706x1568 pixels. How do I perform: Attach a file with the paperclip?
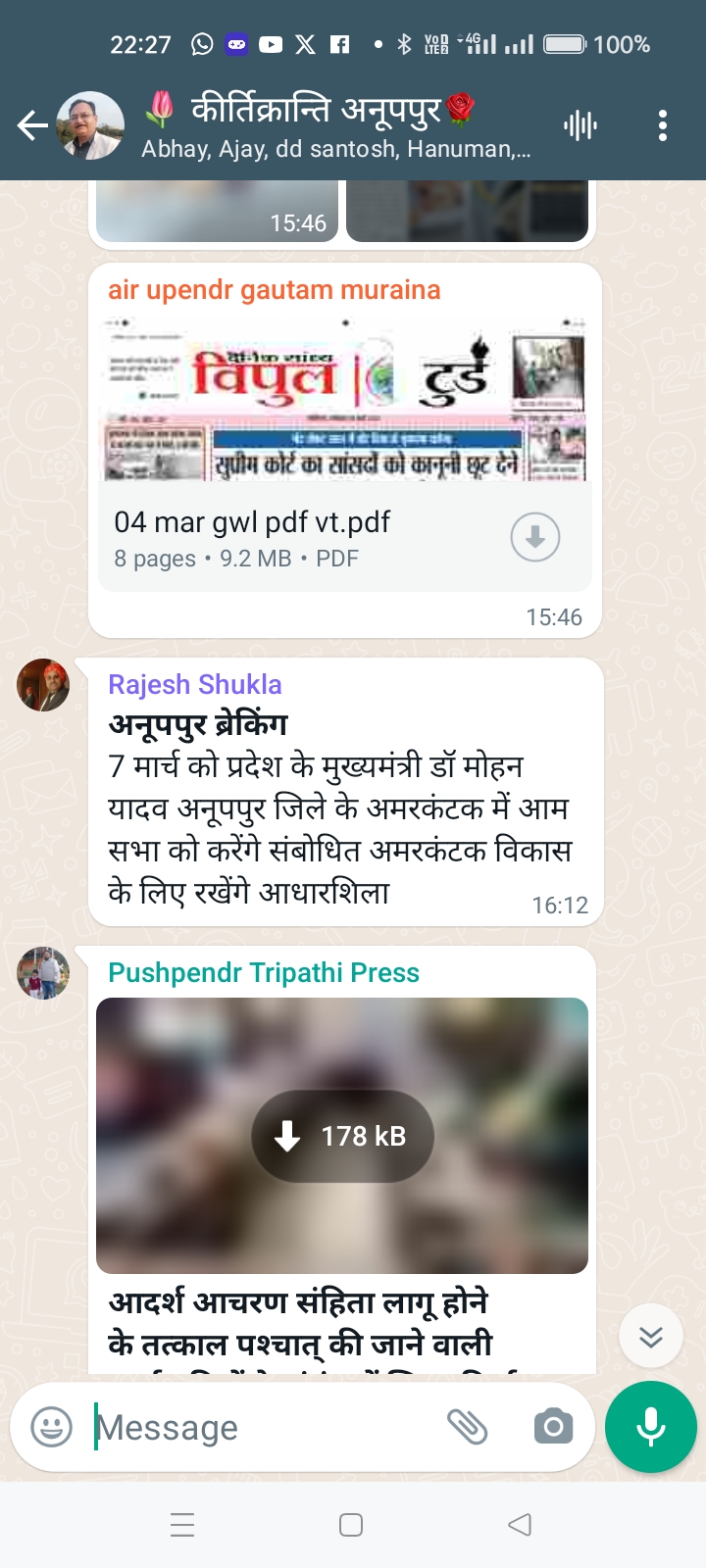click(x=468, y=1427)
